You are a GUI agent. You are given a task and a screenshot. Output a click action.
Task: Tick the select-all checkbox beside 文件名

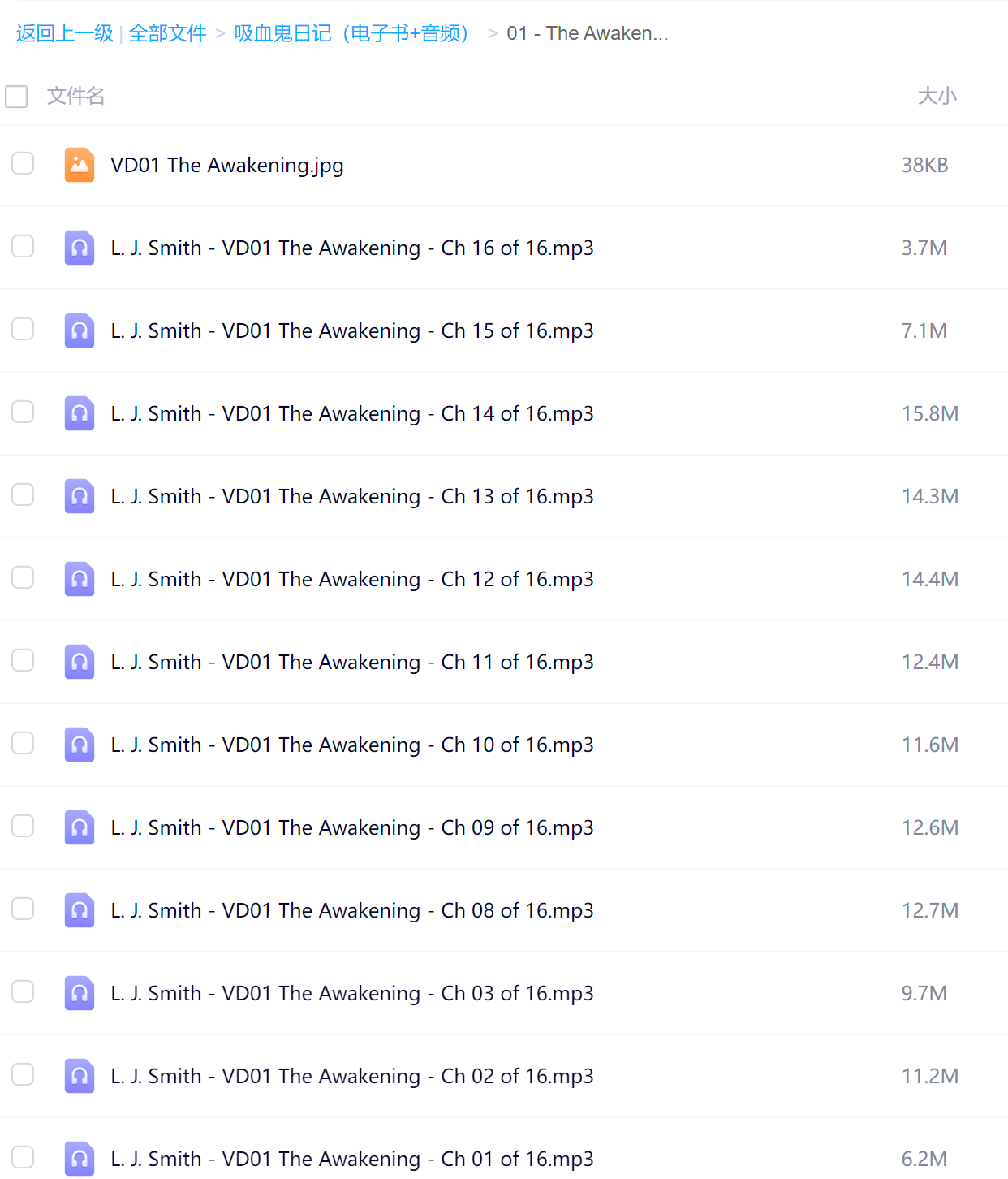pyautogui.click(x=16, y=97)
